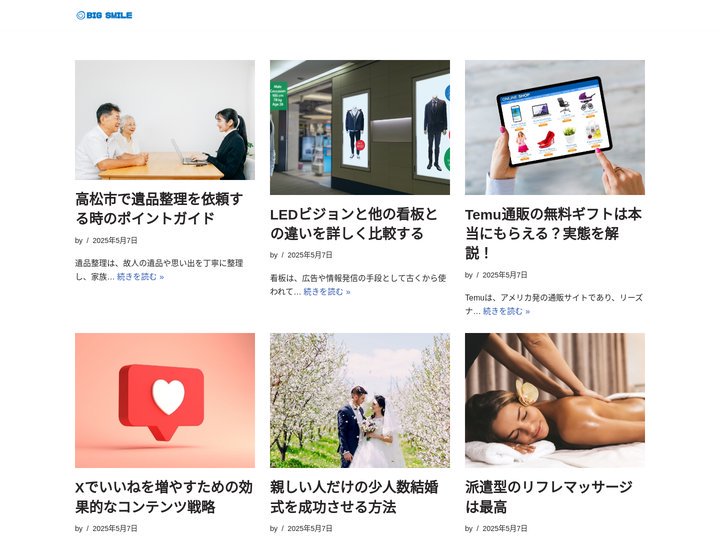
Task: Tap 続きを読む under the Temu excerpt
Action: (506, 311)
